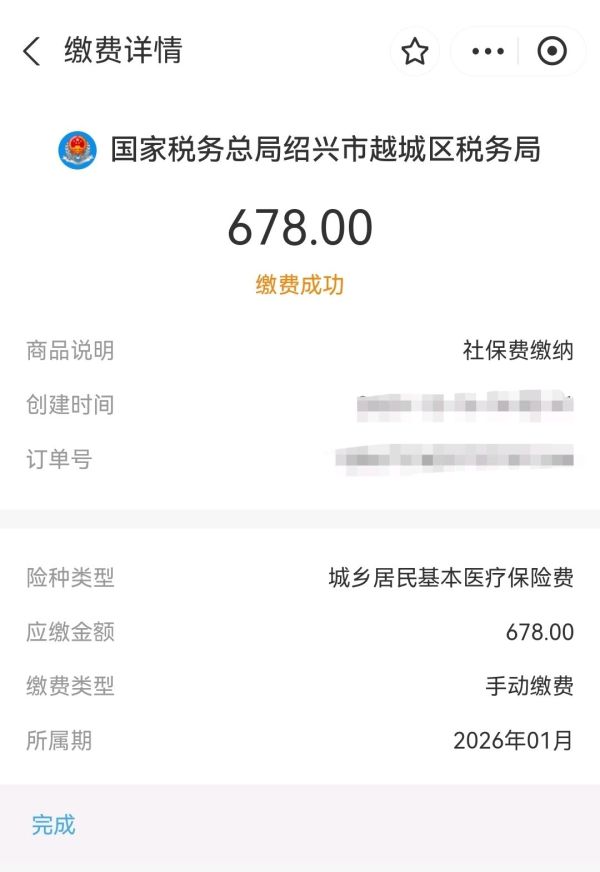The height and width of the screenshot is (872, 600).
Task: Open the three-dot more options menu
Action: [487, 51]
